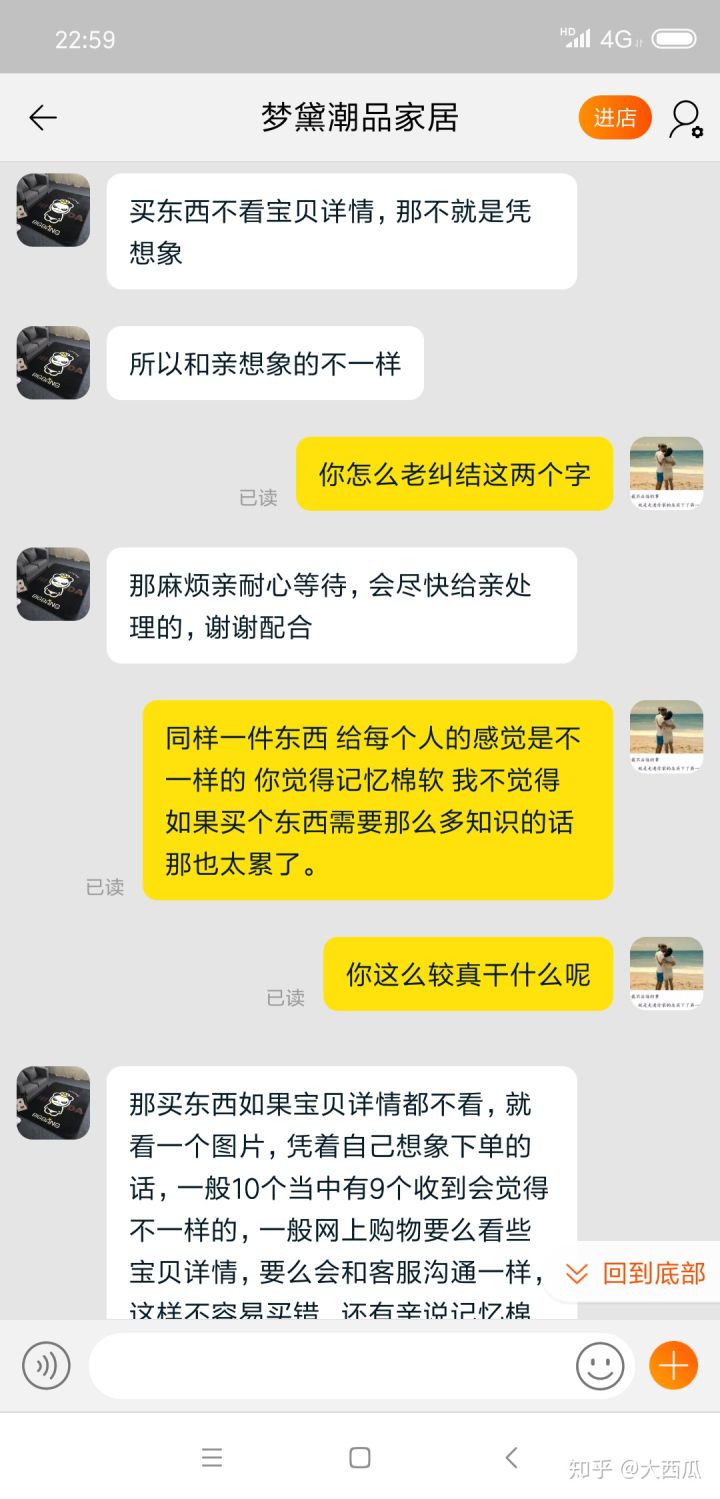Switch to voice input mode
Image resolution: width=720 pixels, height=1499 pixels.
pyautogui.click(x=46, y=1365)
